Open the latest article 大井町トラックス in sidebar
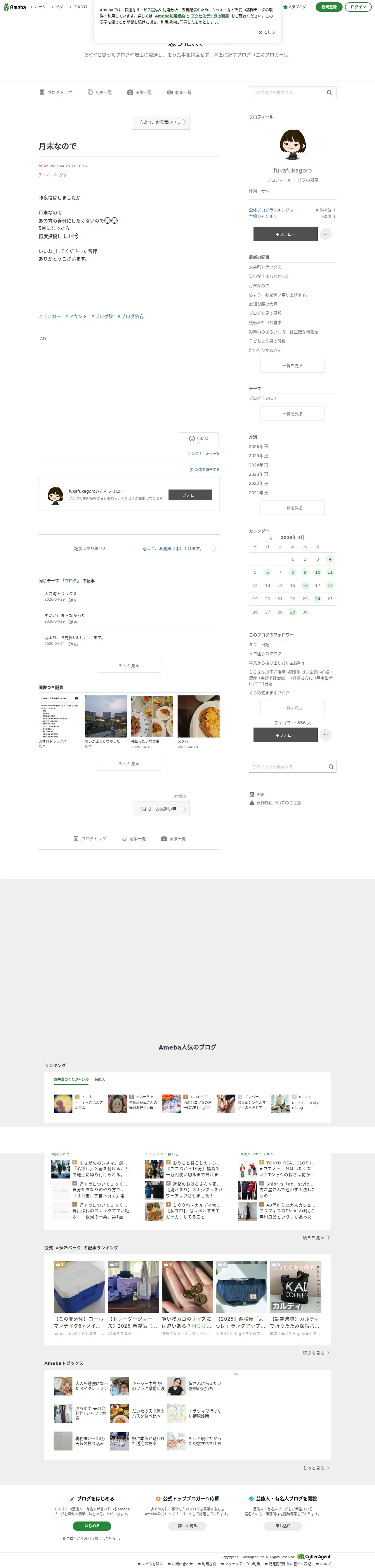The width and height of the screenshot is (375, 1568). click(x=265, y=267)
